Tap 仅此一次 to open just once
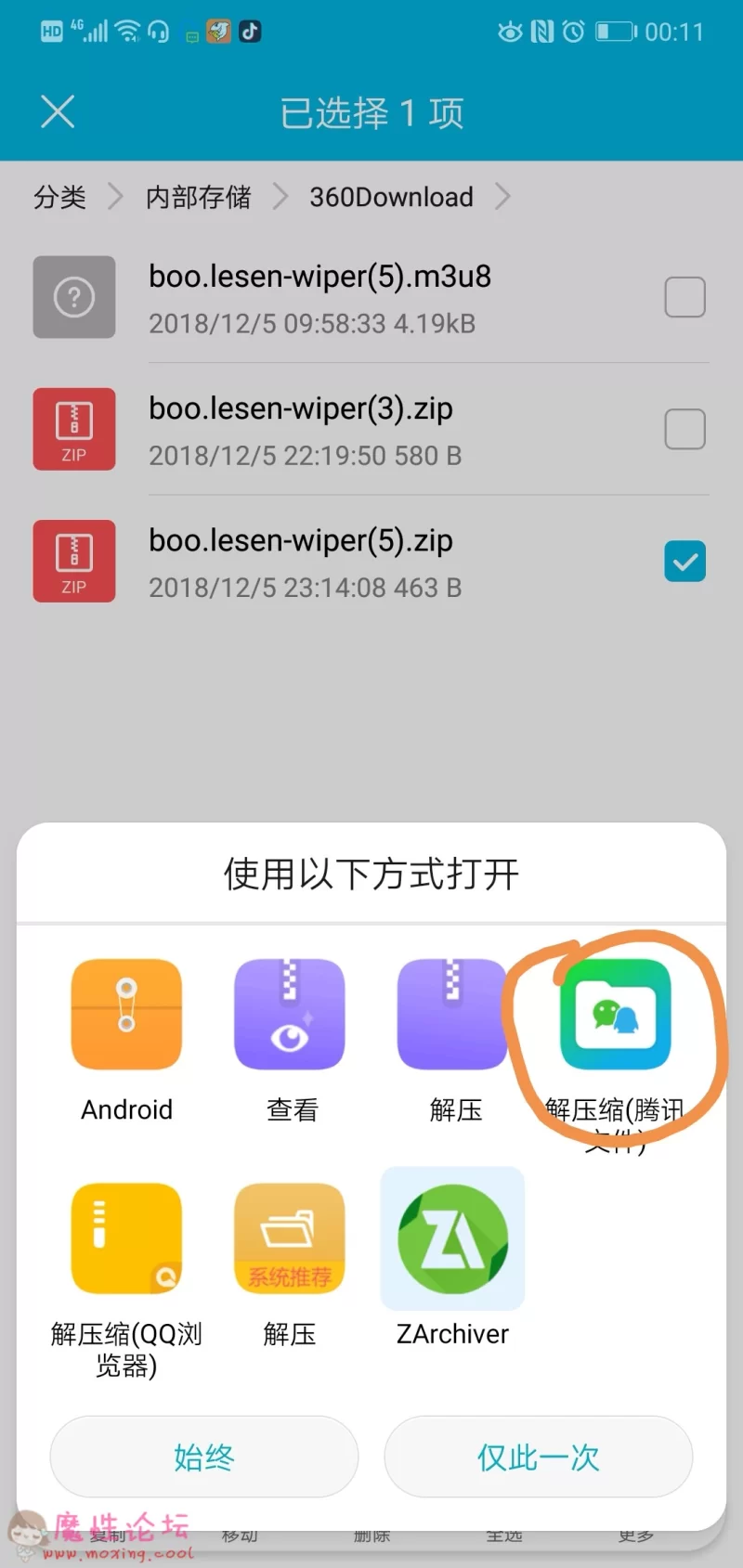 coord(539,1457)
